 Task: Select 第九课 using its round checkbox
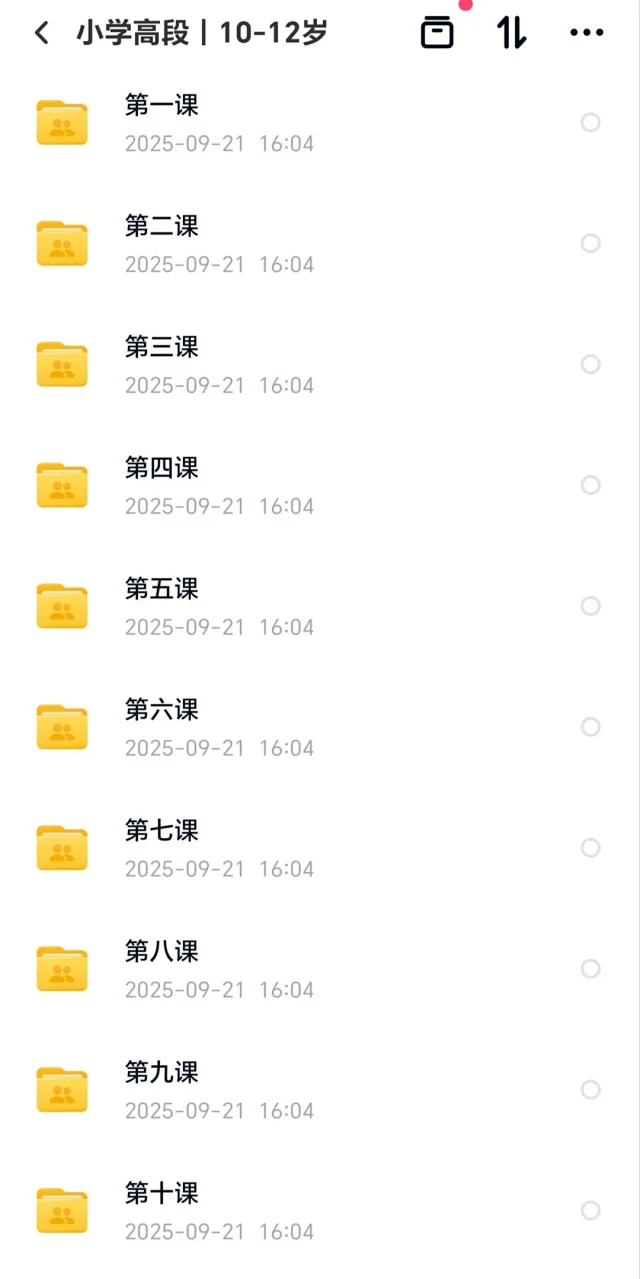point(591,1090)
